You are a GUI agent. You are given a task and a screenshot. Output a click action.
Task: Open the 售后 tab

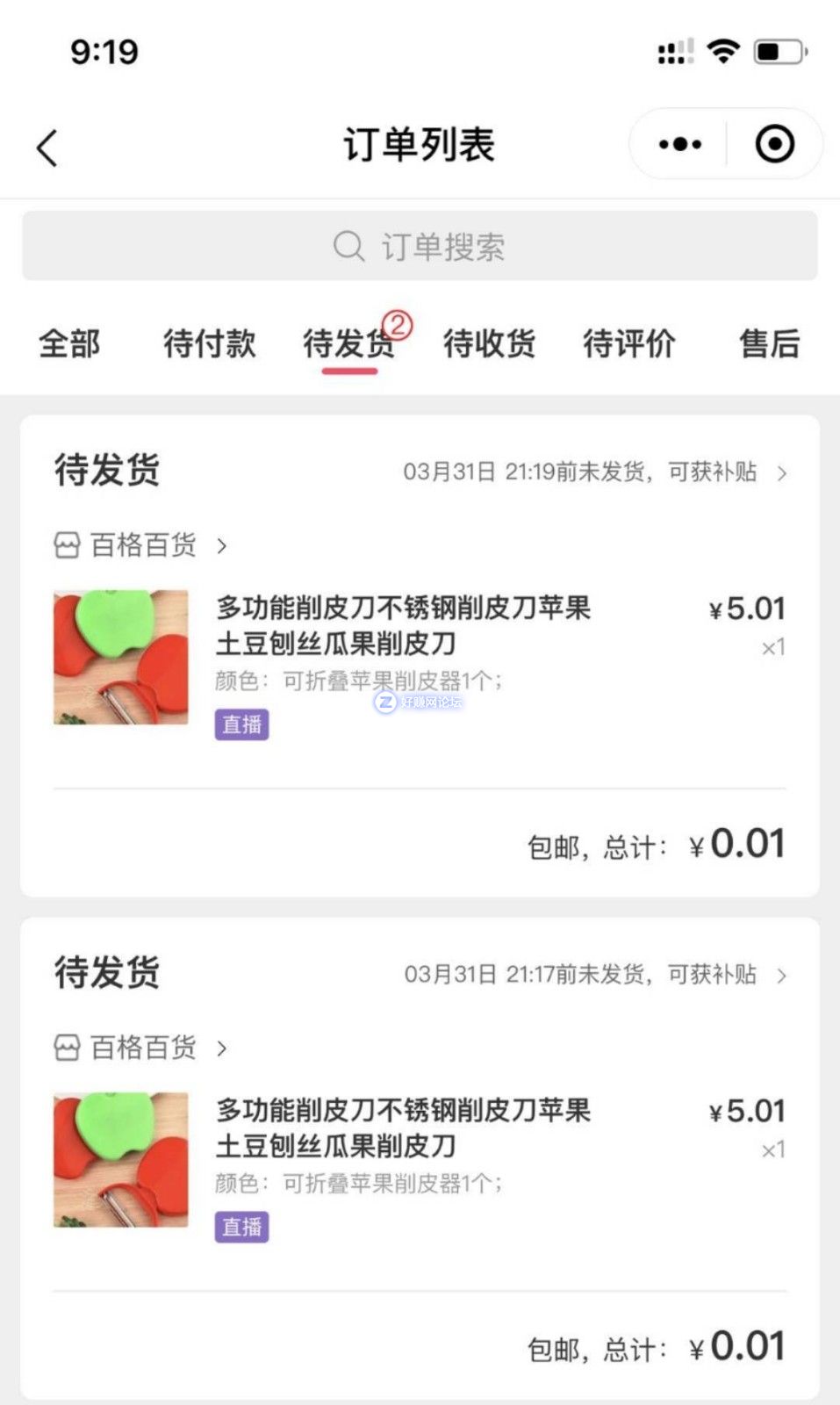pos(769,343)
